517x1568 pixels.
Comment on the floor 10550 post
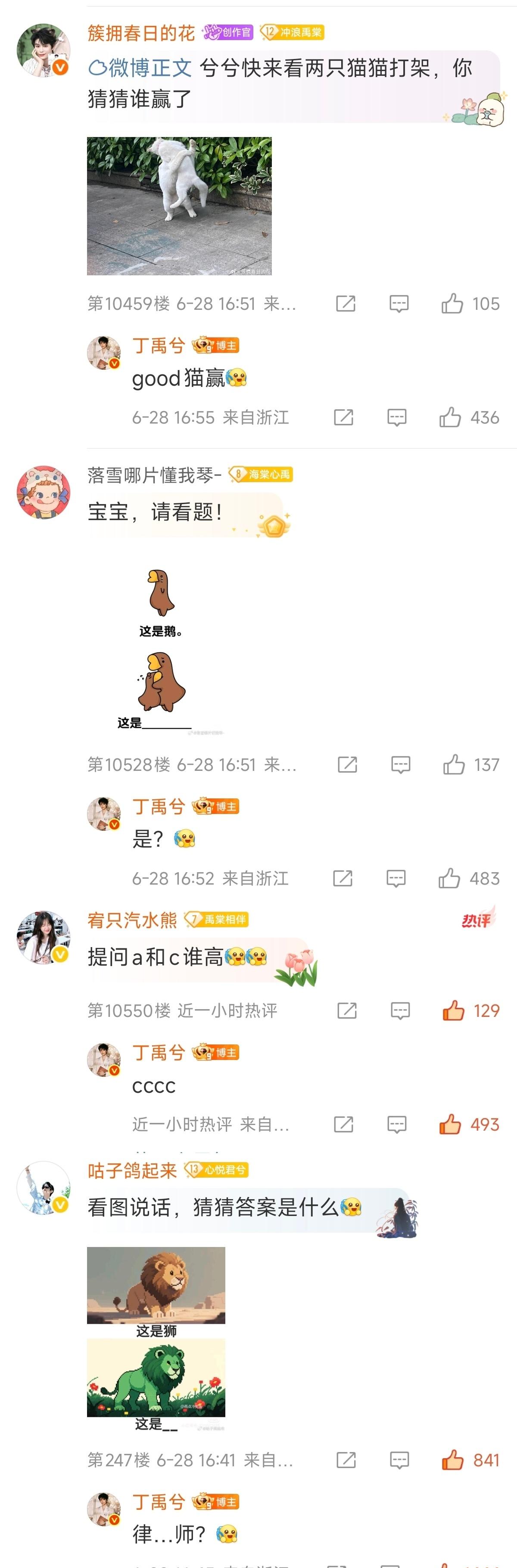pyautogui.click(x=400, y=1011)
